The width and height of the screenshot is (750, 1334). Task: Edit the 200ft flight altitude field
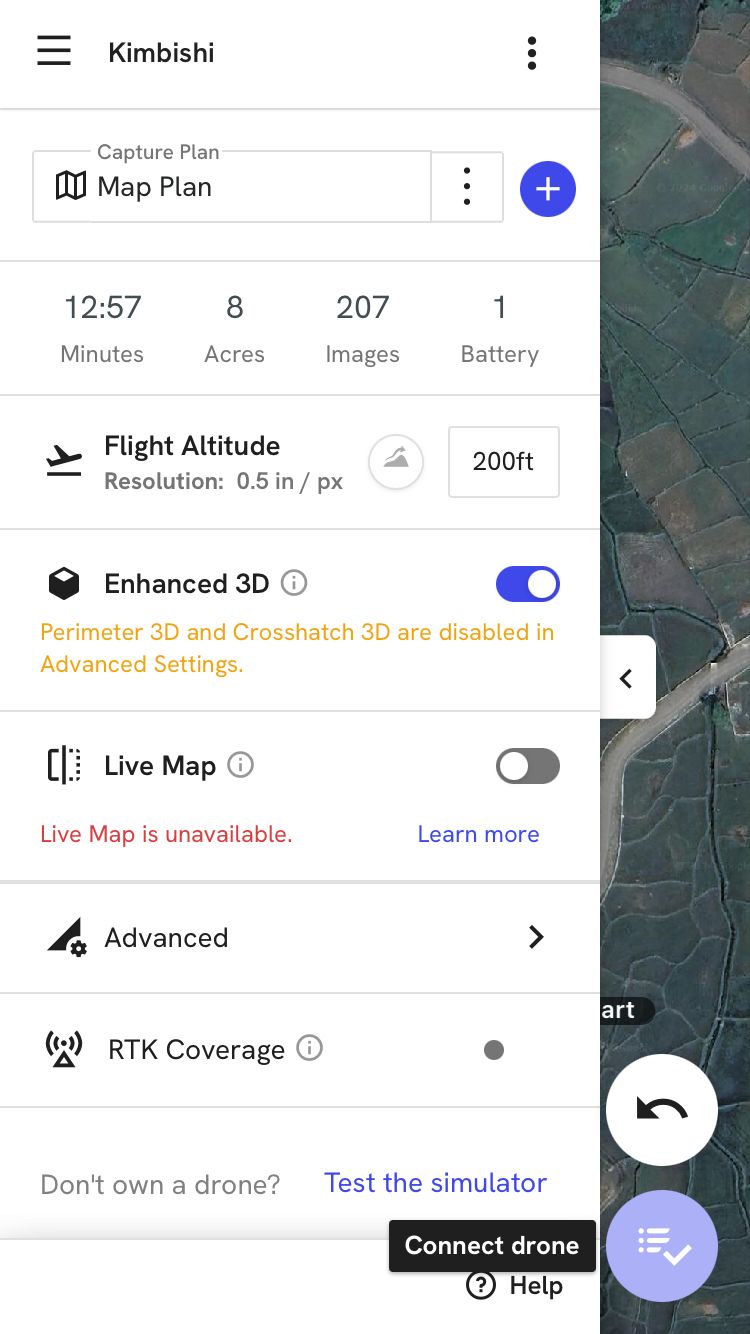(504, 462)
